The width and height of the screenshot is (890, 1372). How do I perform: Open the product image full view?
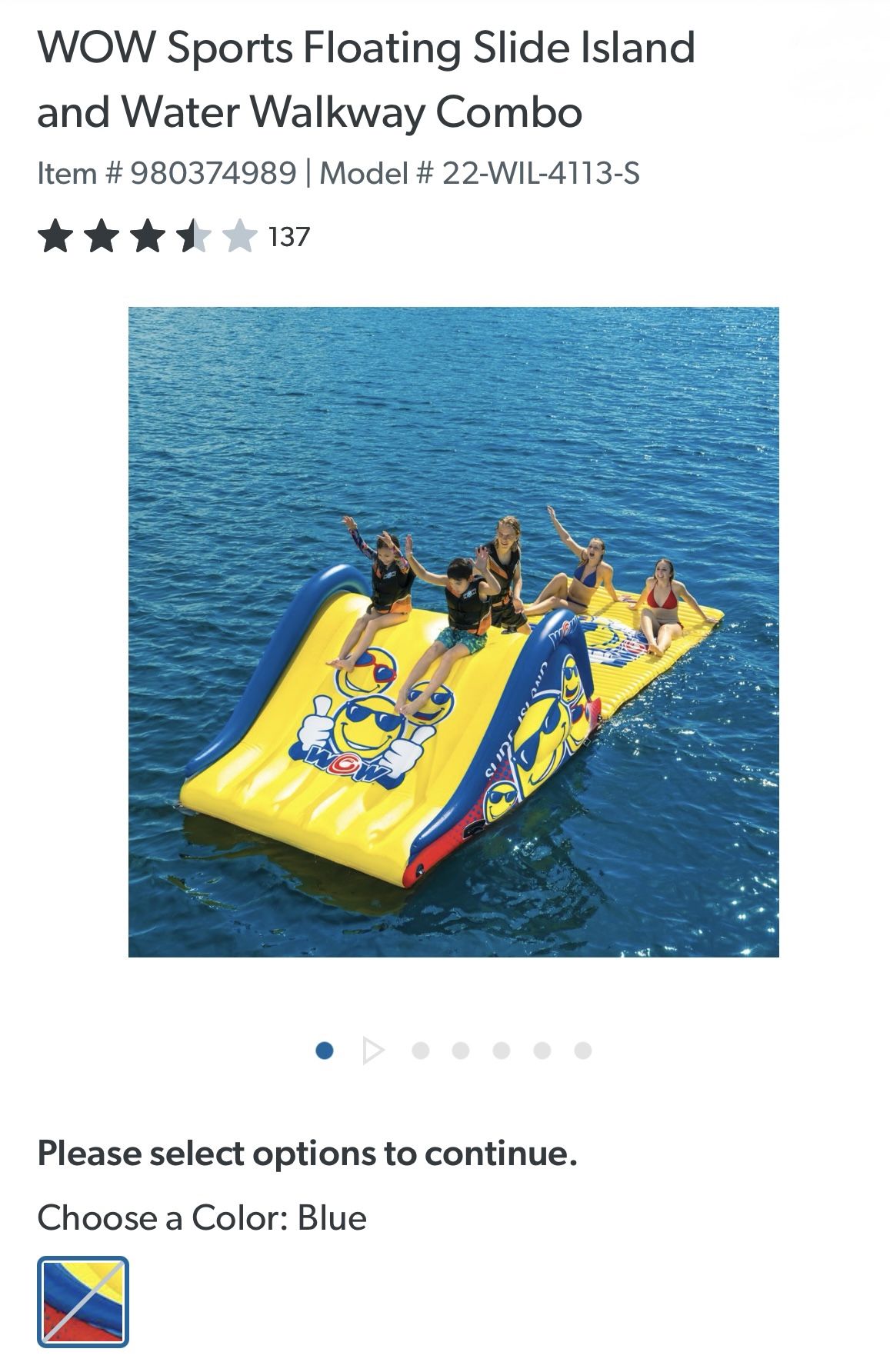click(x=453, y=631)
